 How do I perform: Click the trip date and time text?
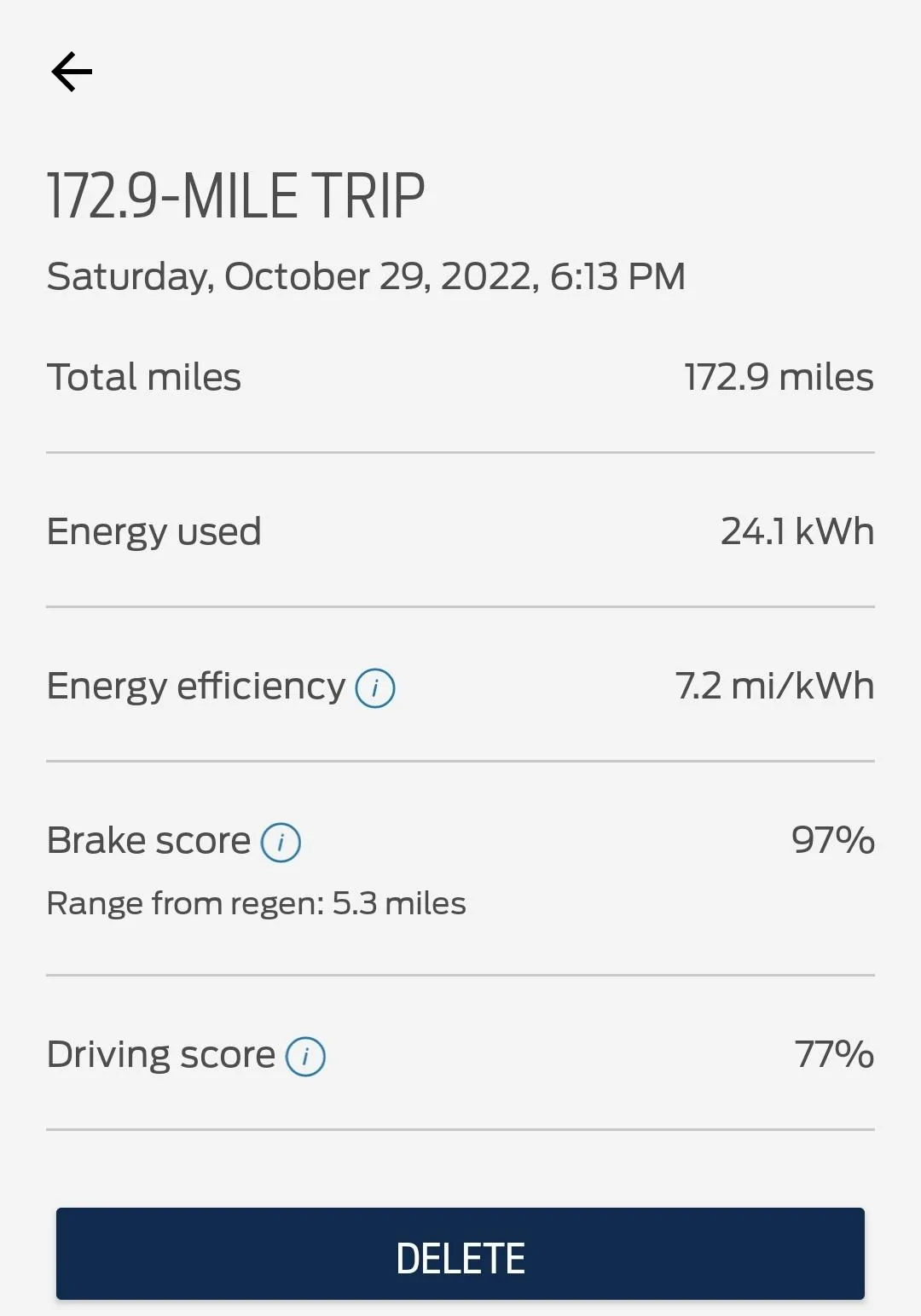tap(367, 275)
